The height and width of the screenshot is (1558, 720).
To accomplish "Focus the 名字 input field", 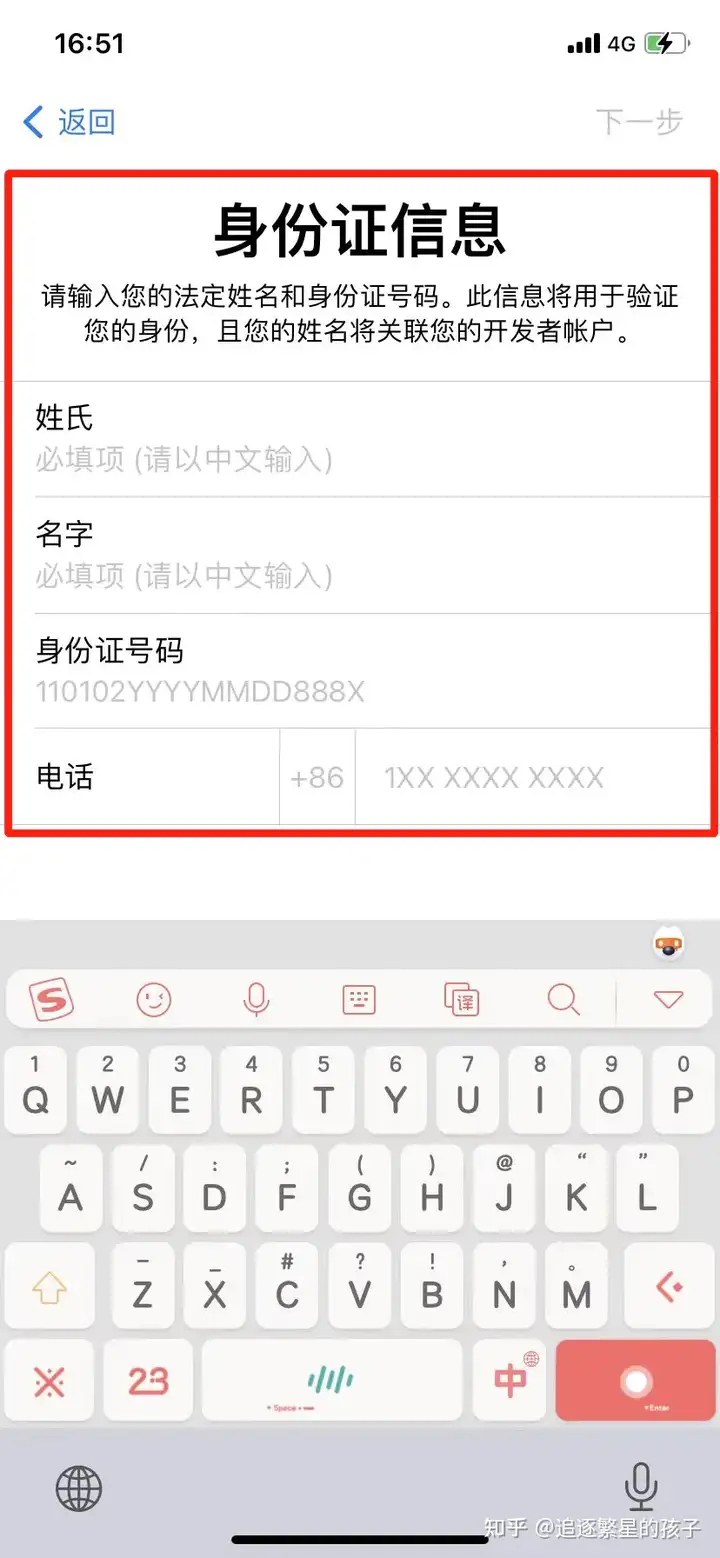I will pyautogui.click(x=360, y=575).
